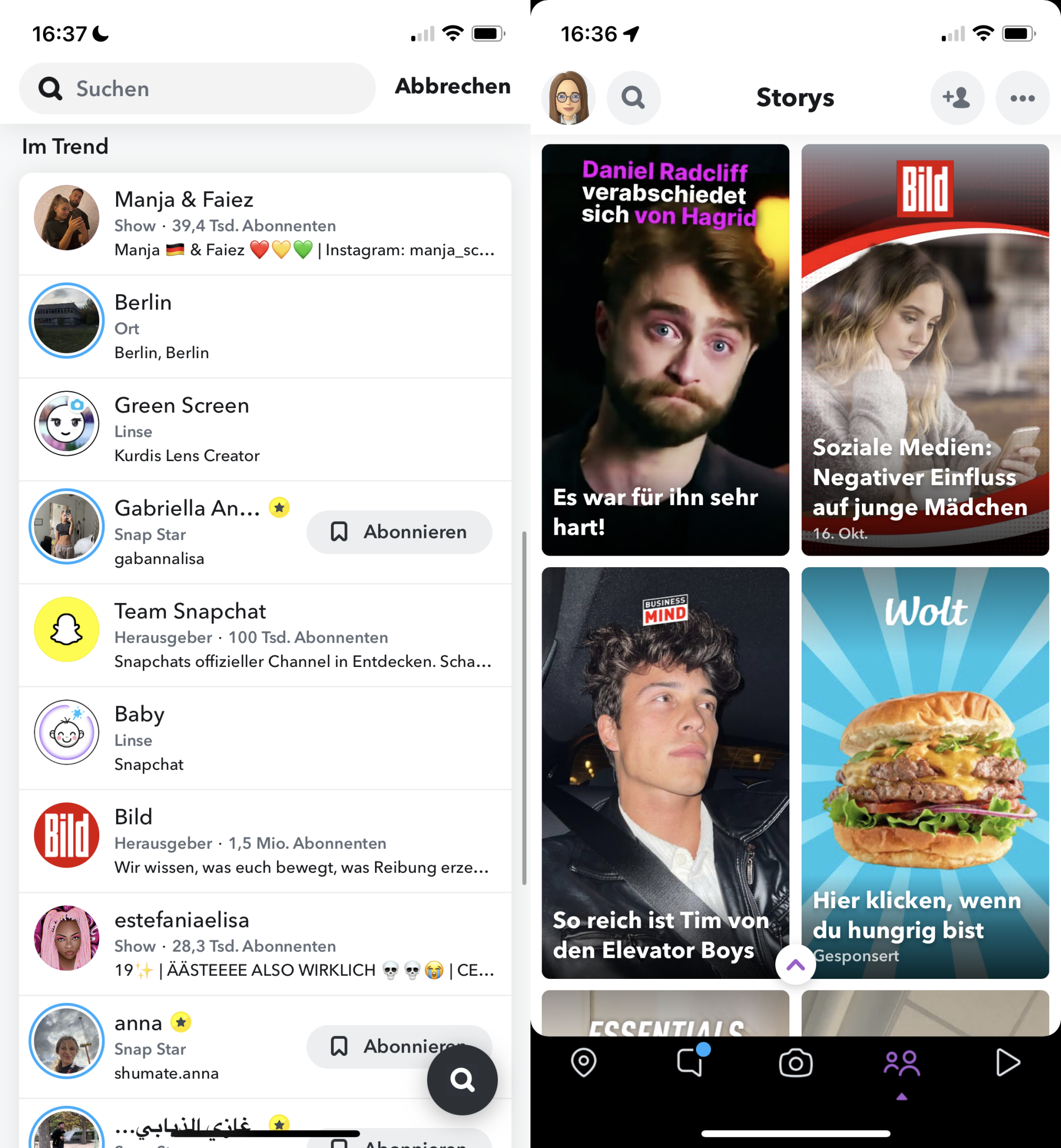Open the Bild publisher row

pos(264,841)
